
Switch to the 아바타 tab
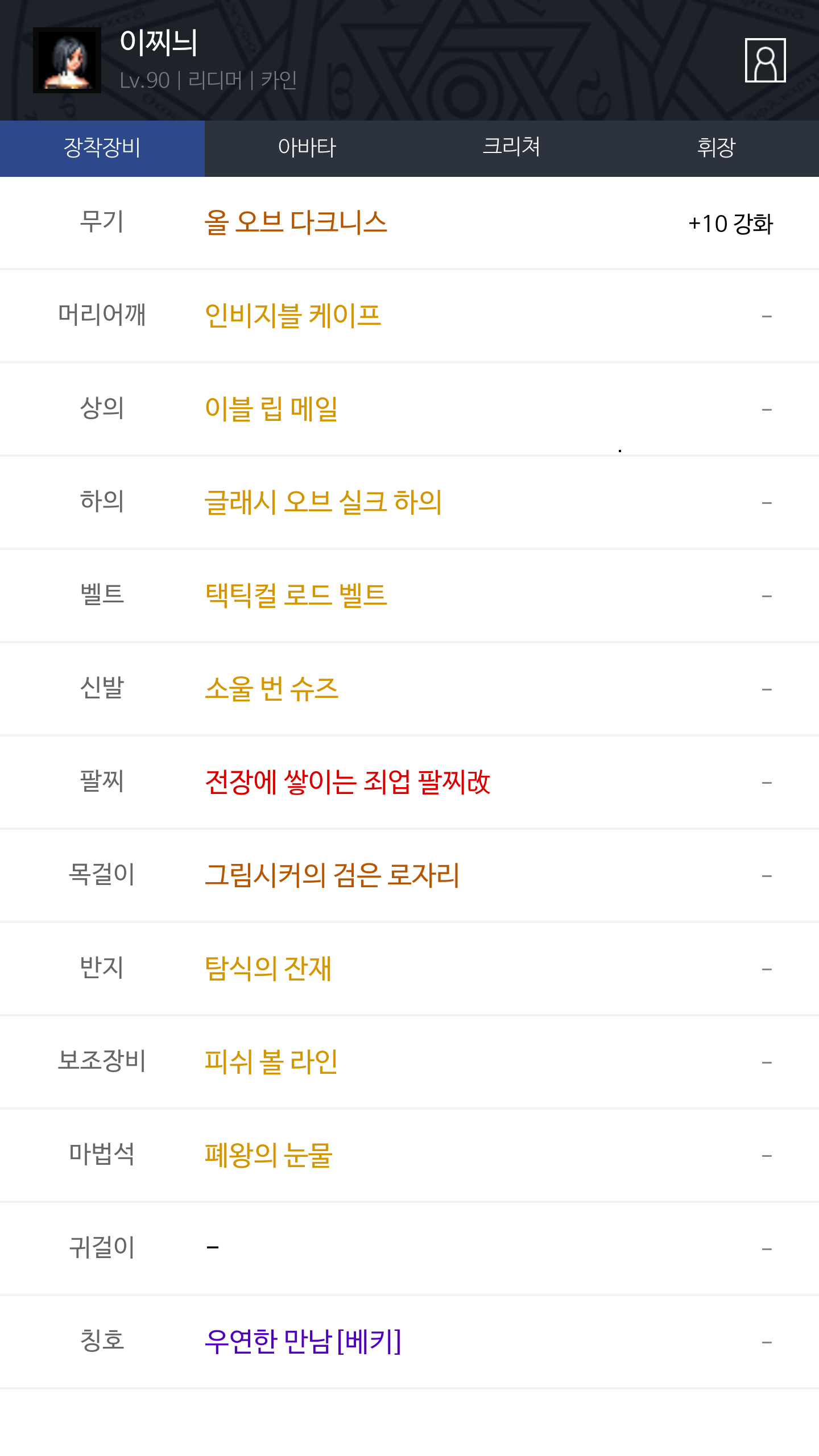point(307,148)
